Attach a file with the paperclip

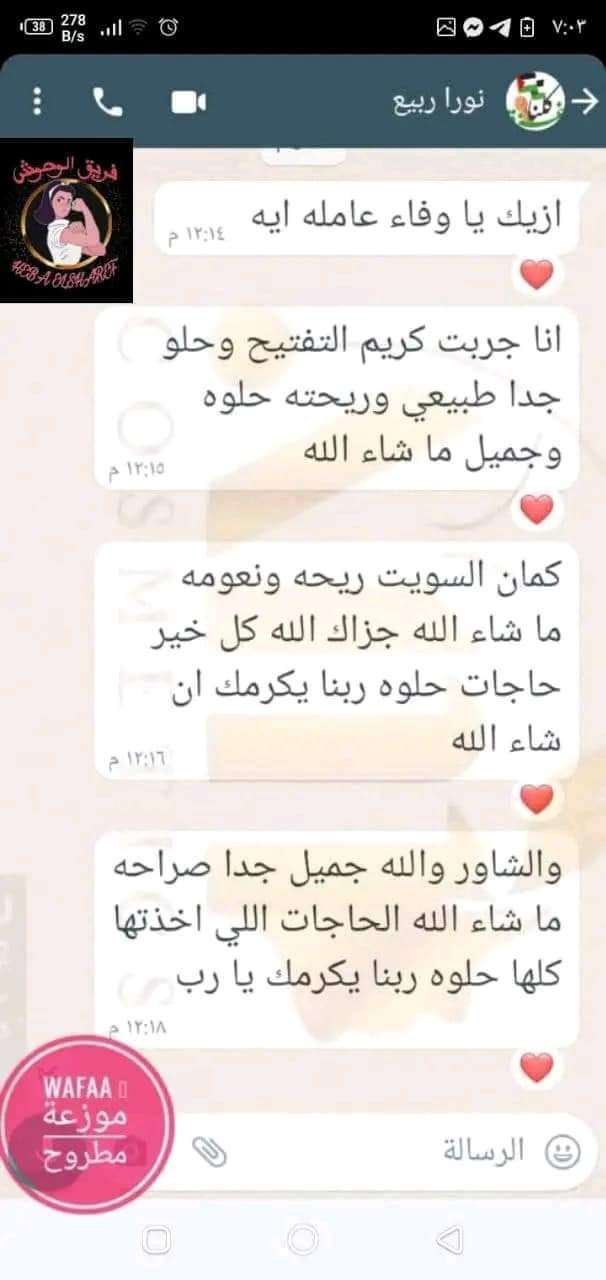coord(207,1150)
